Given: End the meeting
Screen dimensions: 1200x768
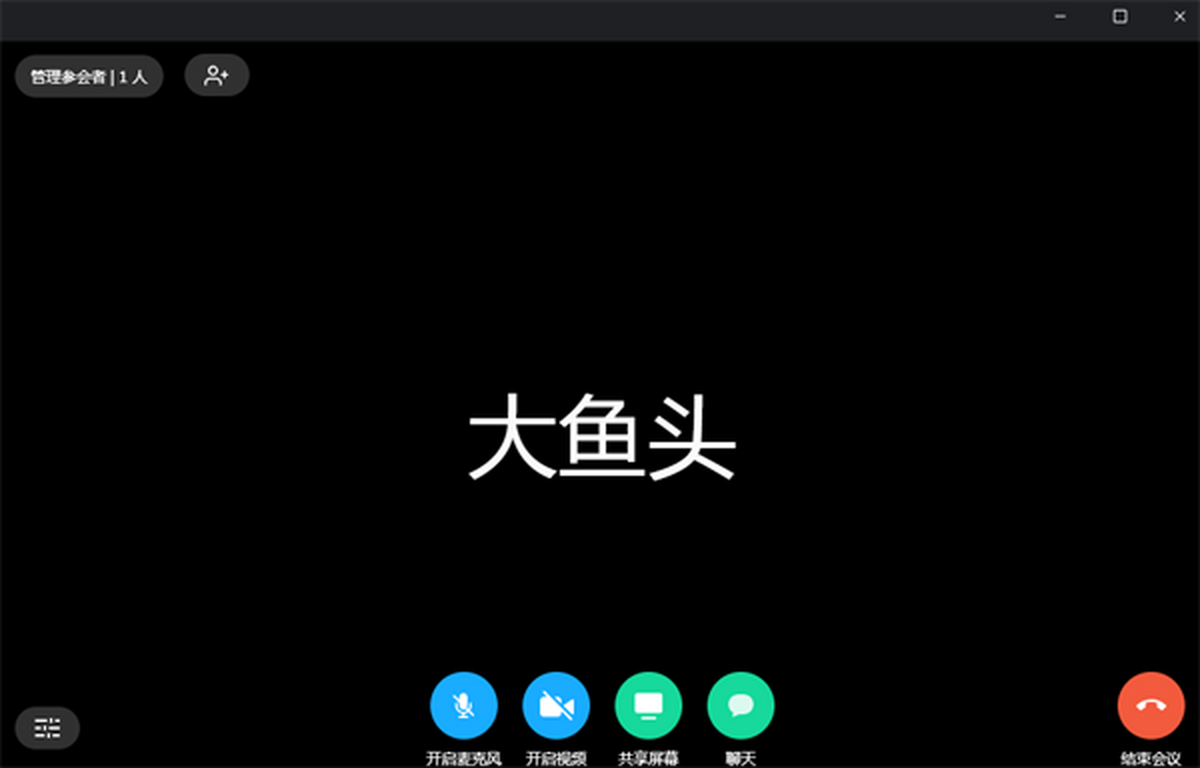Looking at the screenshot, I should (1151, 706).
